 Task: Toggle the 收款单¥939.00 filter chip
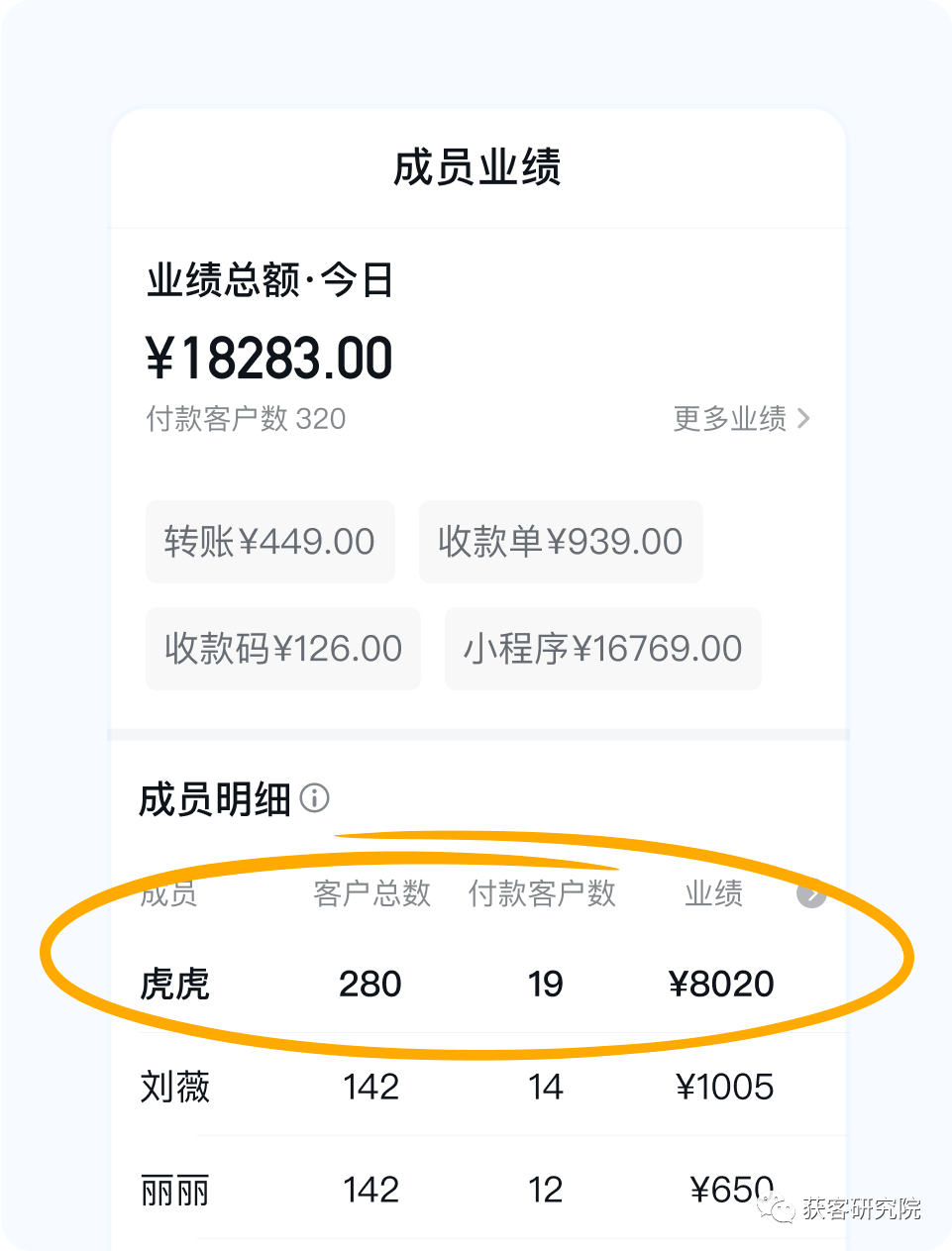click(561, 542)
